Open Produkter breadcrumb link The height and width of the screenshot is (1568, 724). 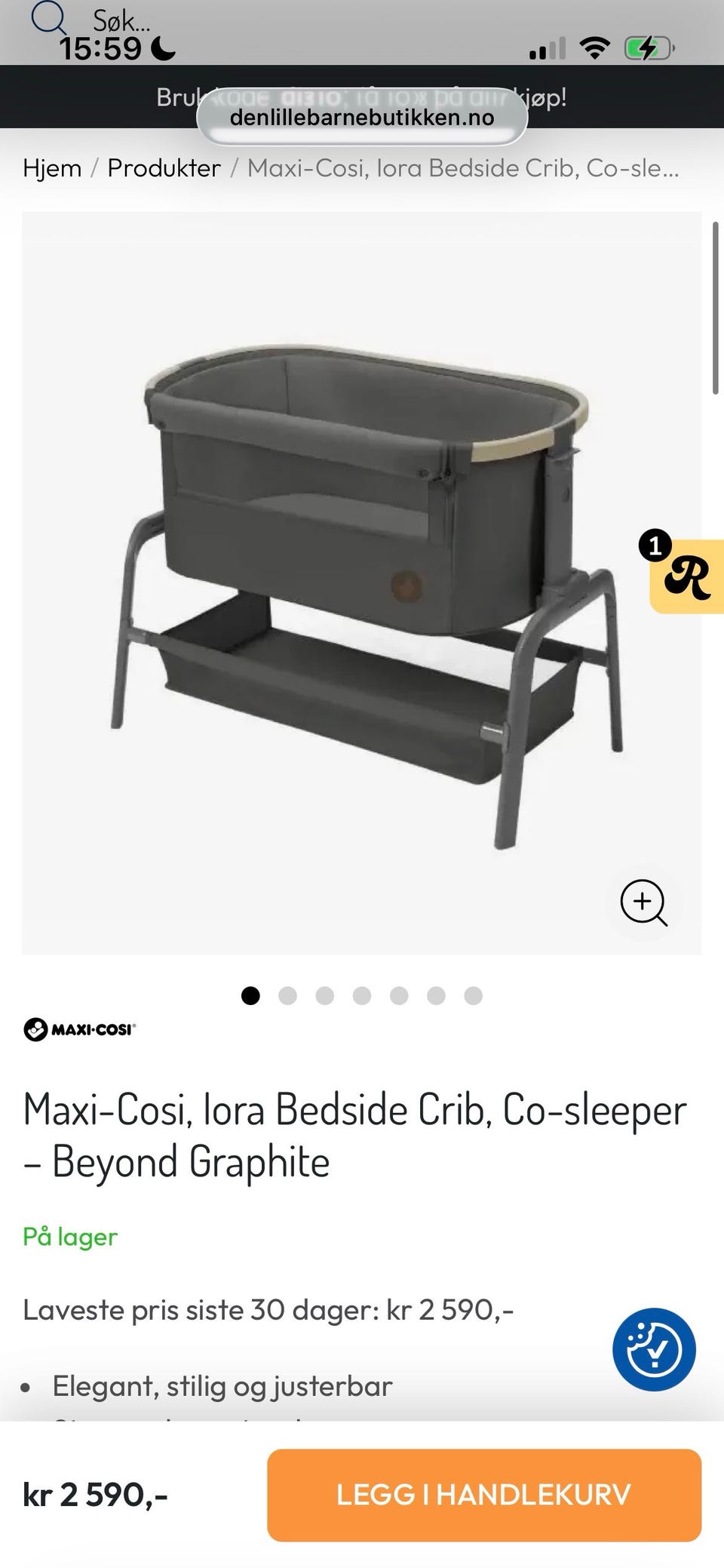pyautogui.click(x=164, y=168)
